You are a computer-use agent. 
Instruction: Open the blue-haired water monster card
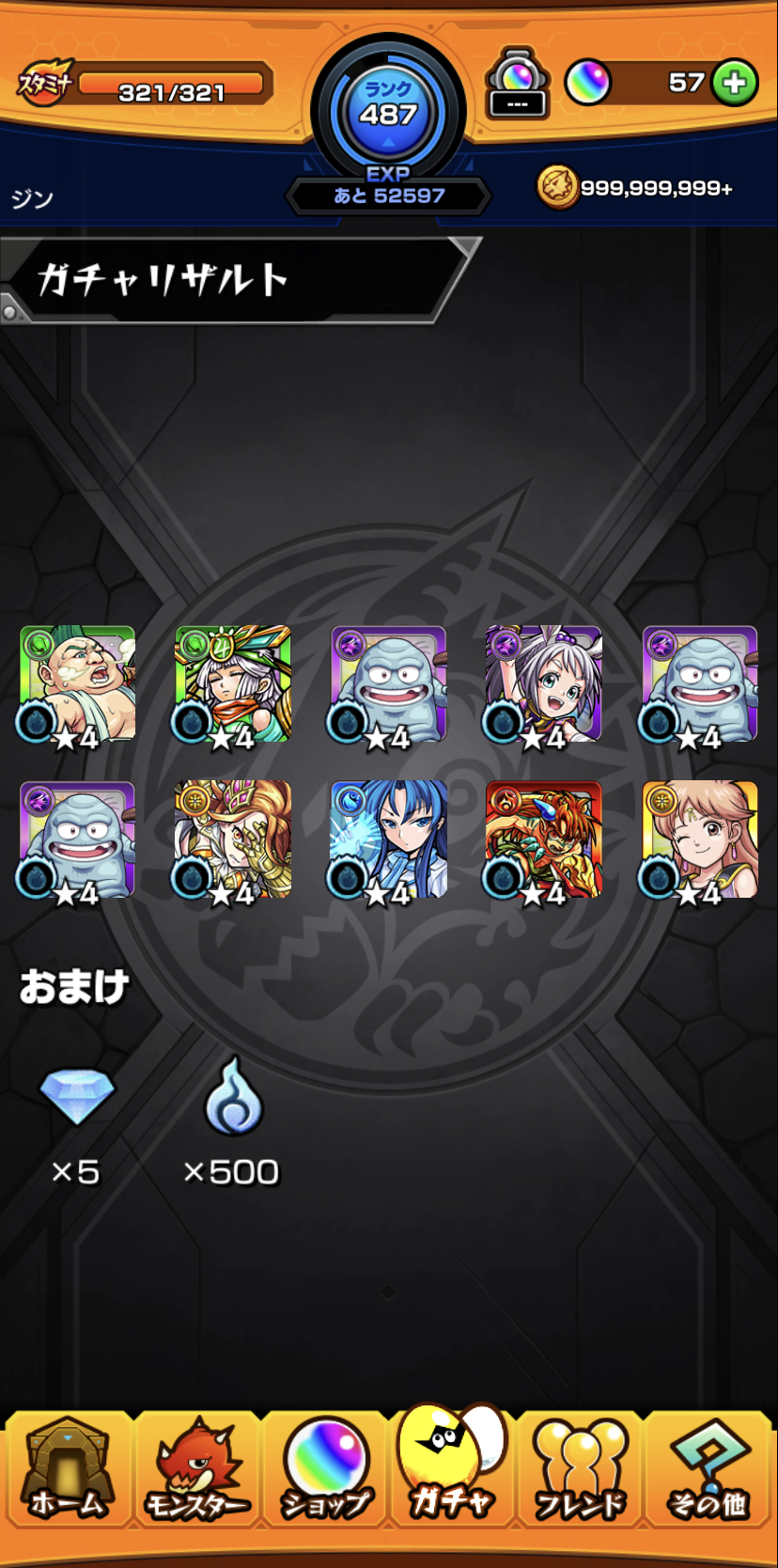coord(389,839)
